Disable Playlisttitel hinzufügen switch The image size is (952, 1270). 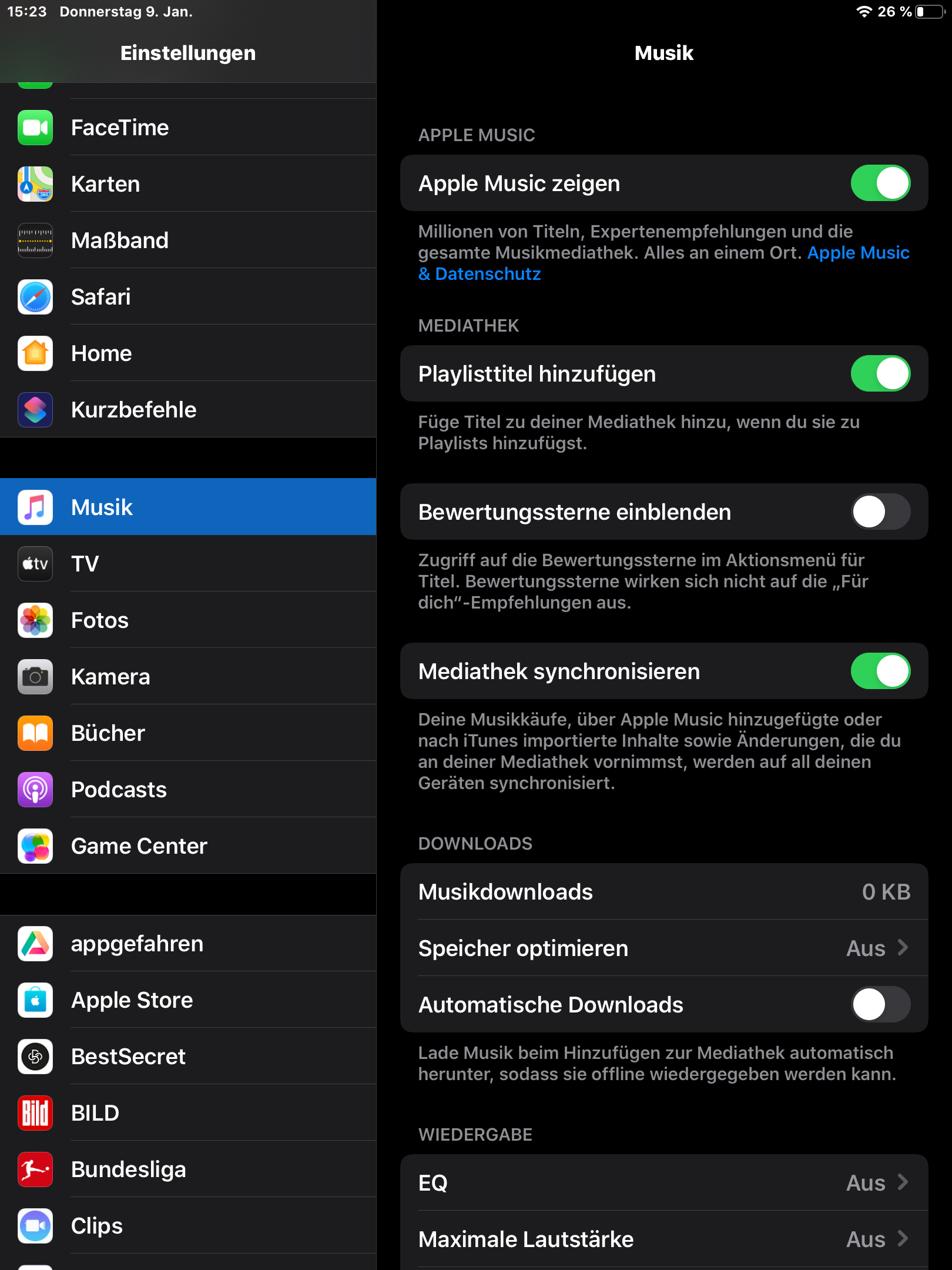(880, 374)
